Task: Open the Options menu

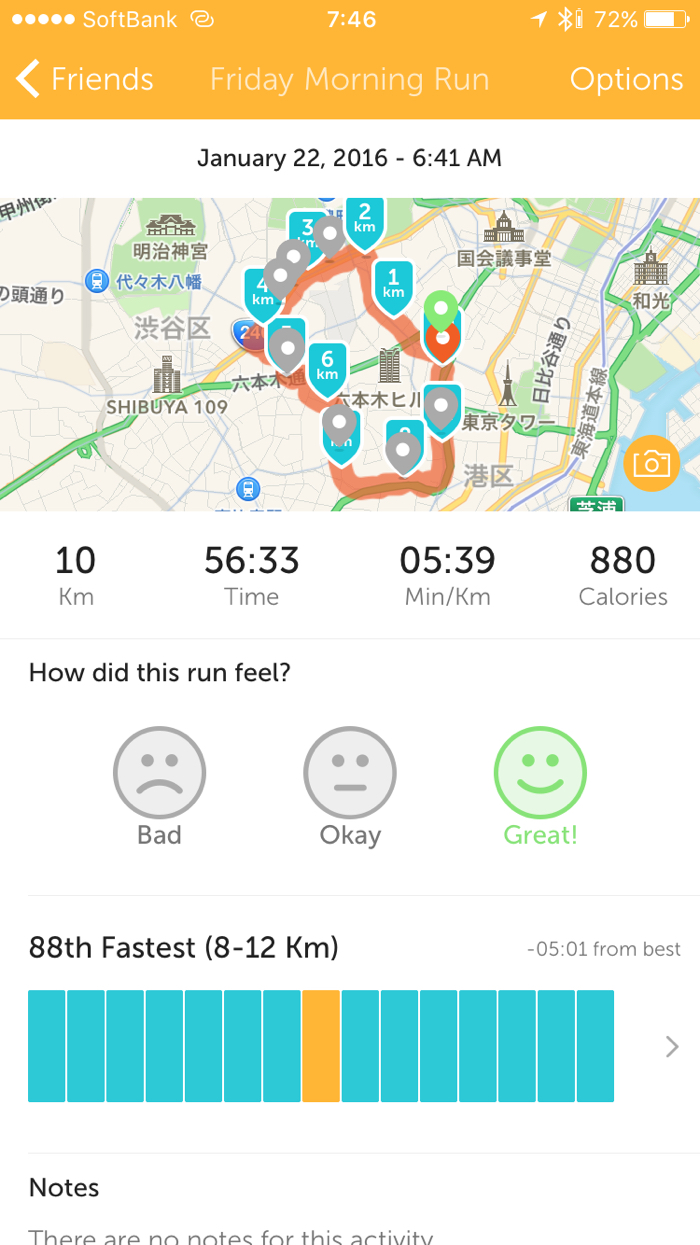Action: [626, 79]
